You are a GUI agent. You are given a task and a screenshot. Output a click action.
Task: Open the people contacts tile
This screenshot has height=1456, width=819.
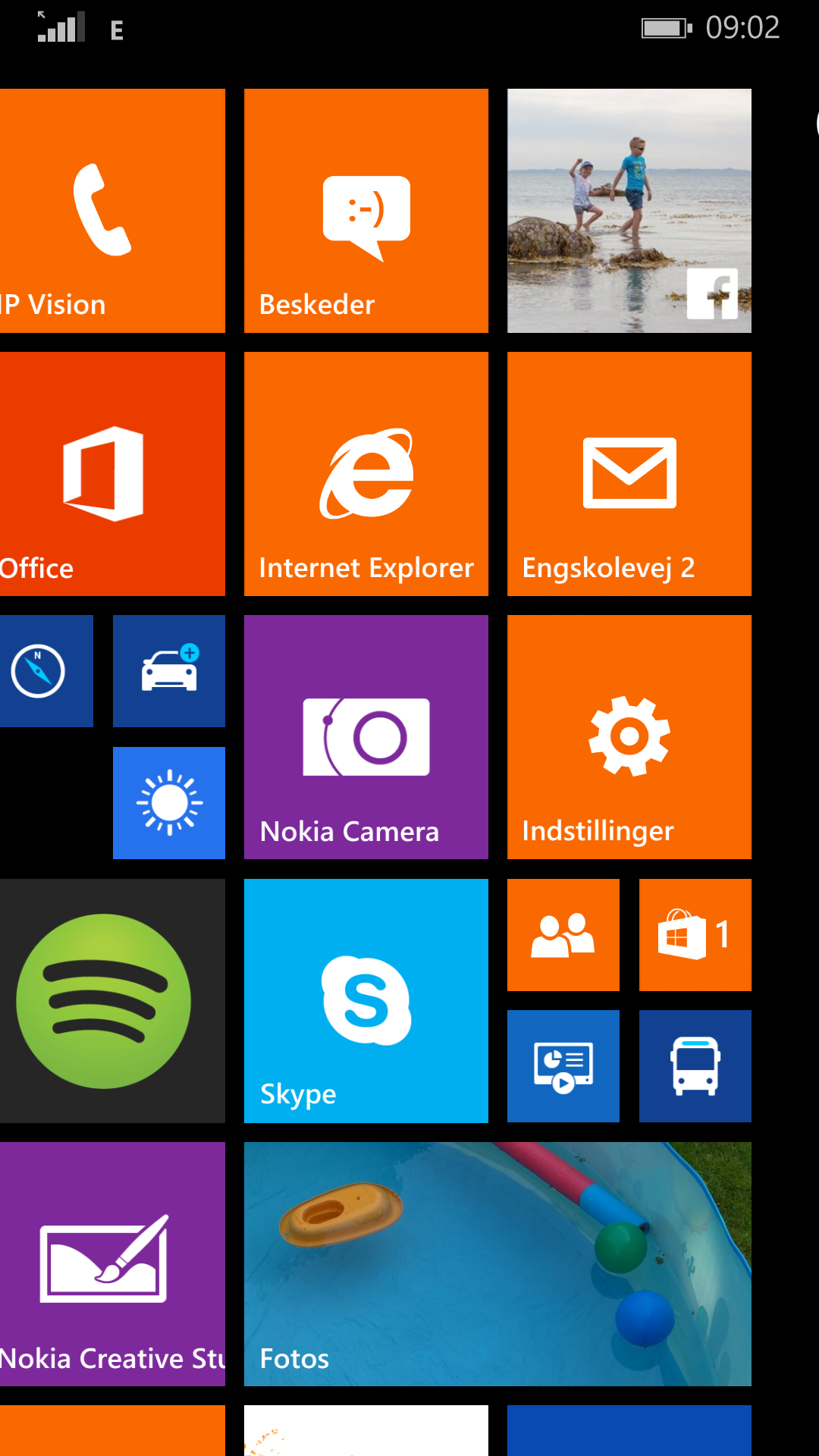(x=563, y=935)
